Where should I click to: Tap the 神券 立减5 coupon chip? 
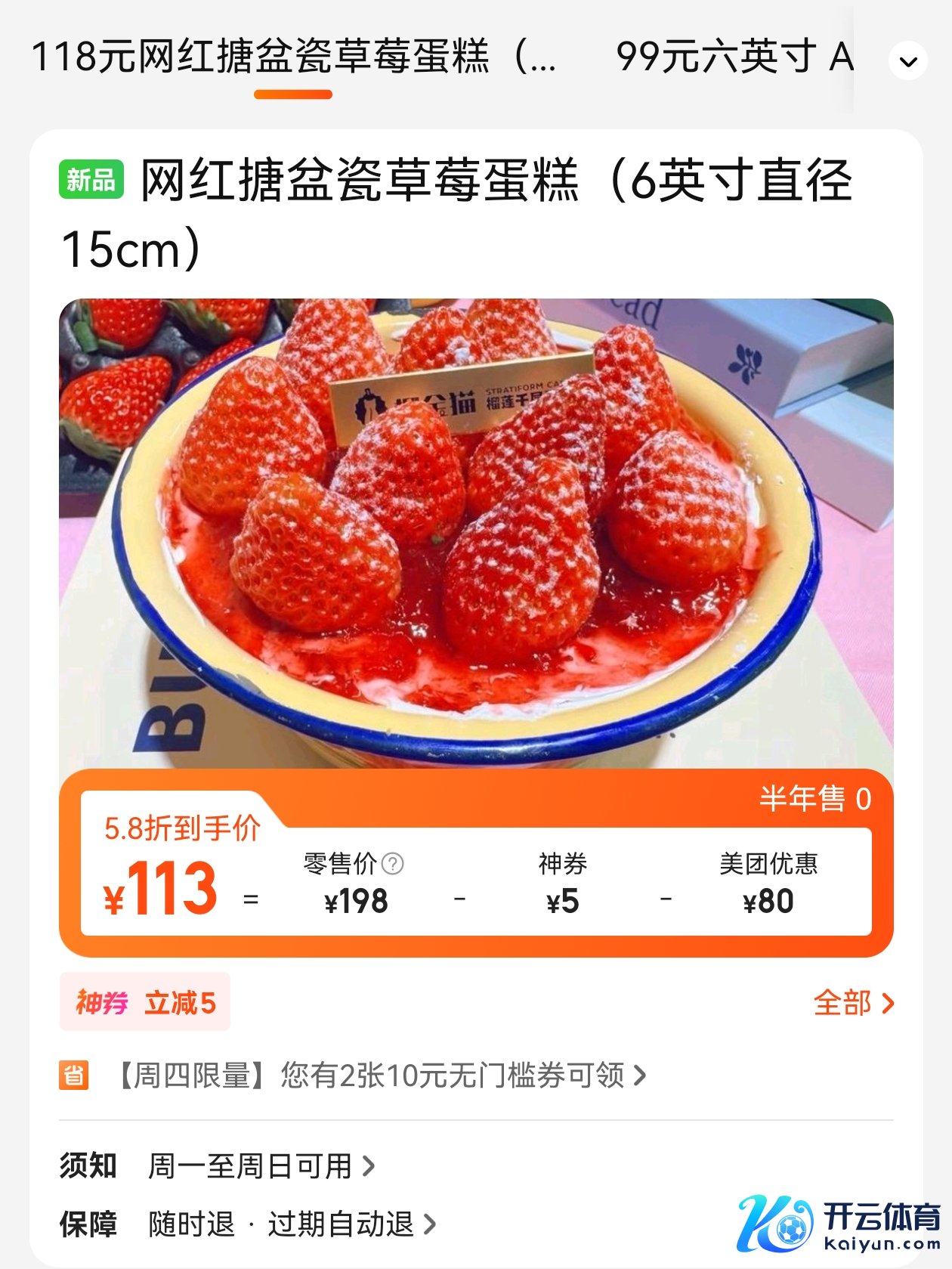coord(145,1003)
